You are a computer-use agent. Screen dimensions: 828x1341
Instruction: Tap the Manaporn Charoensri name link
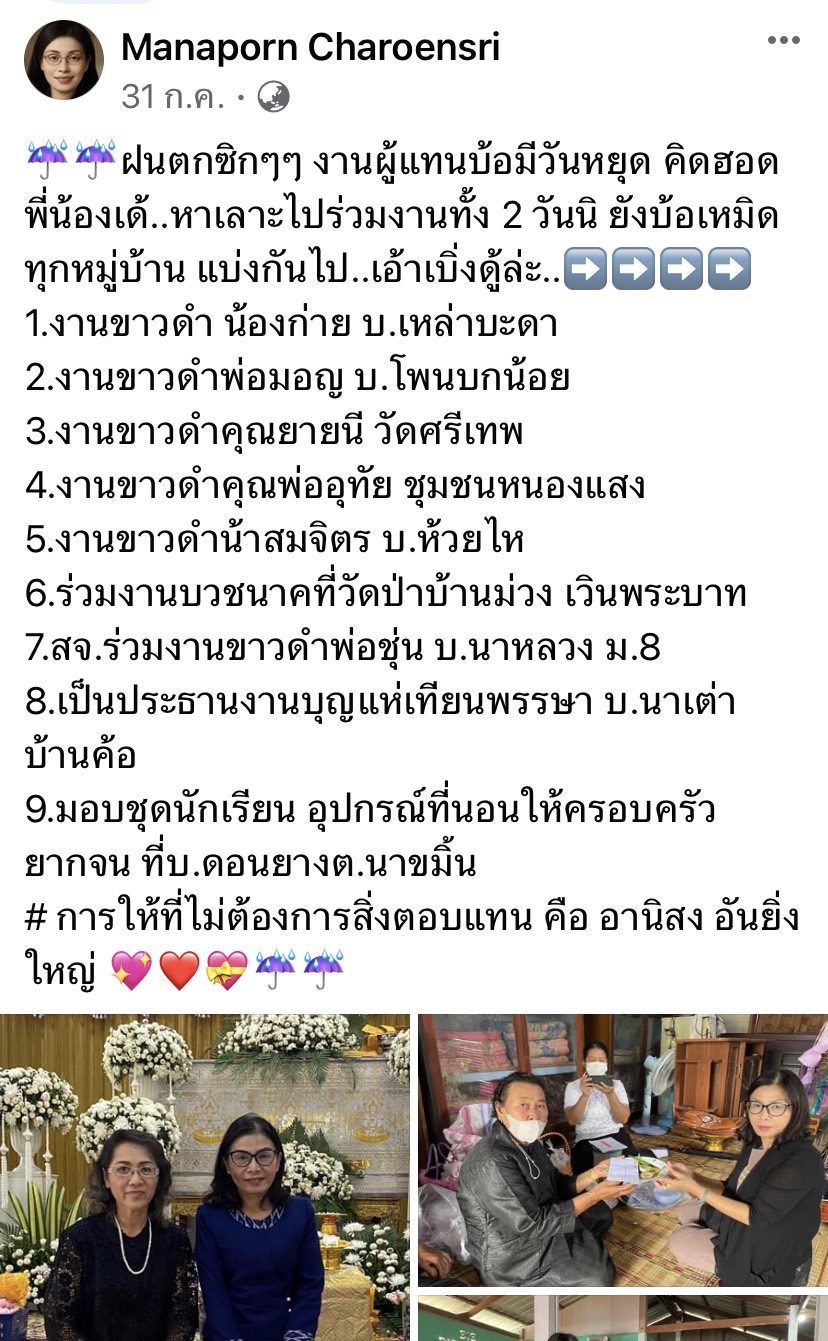[x=310, y=46]
